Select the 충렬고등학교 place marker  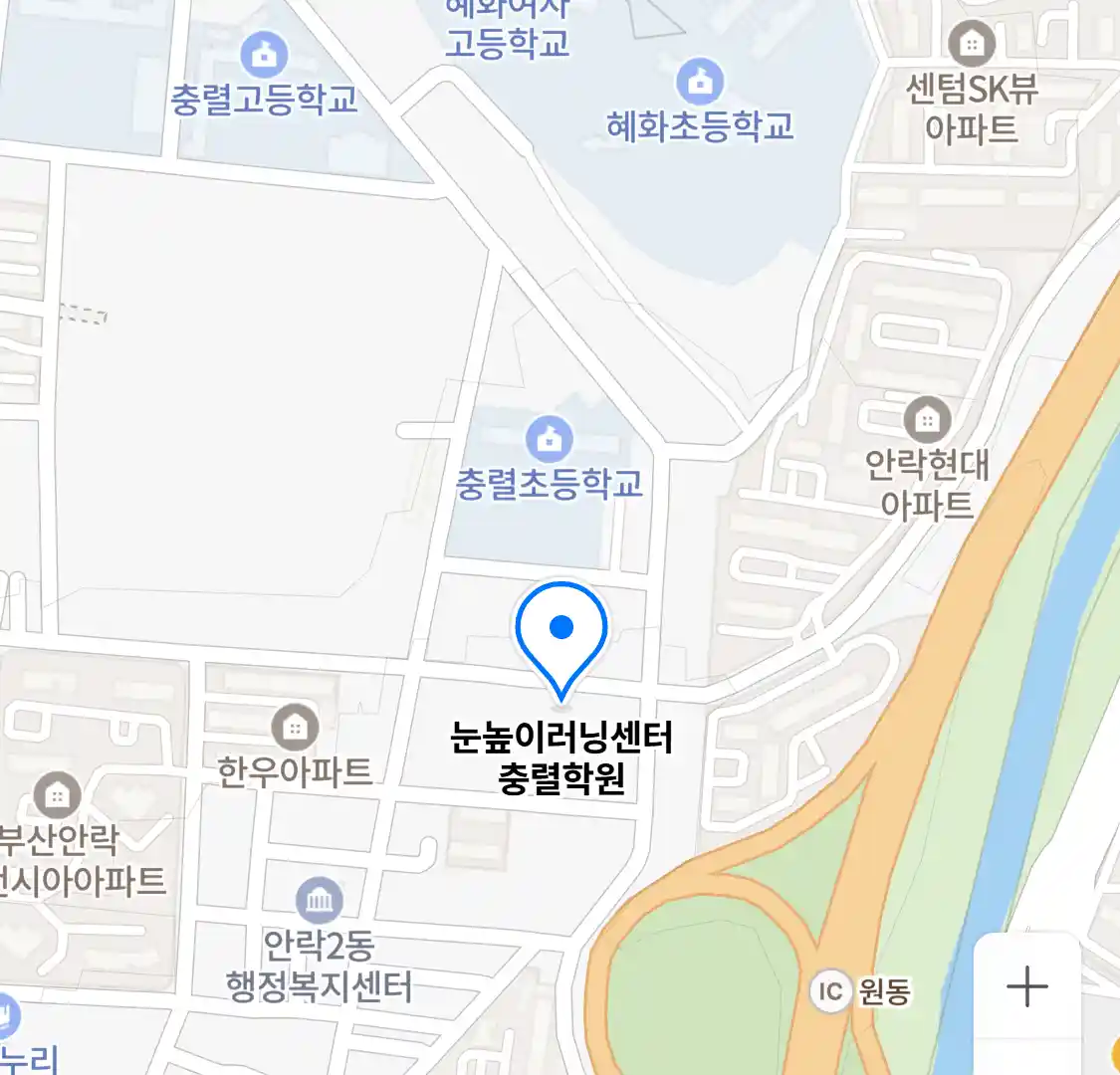[264, 56]
